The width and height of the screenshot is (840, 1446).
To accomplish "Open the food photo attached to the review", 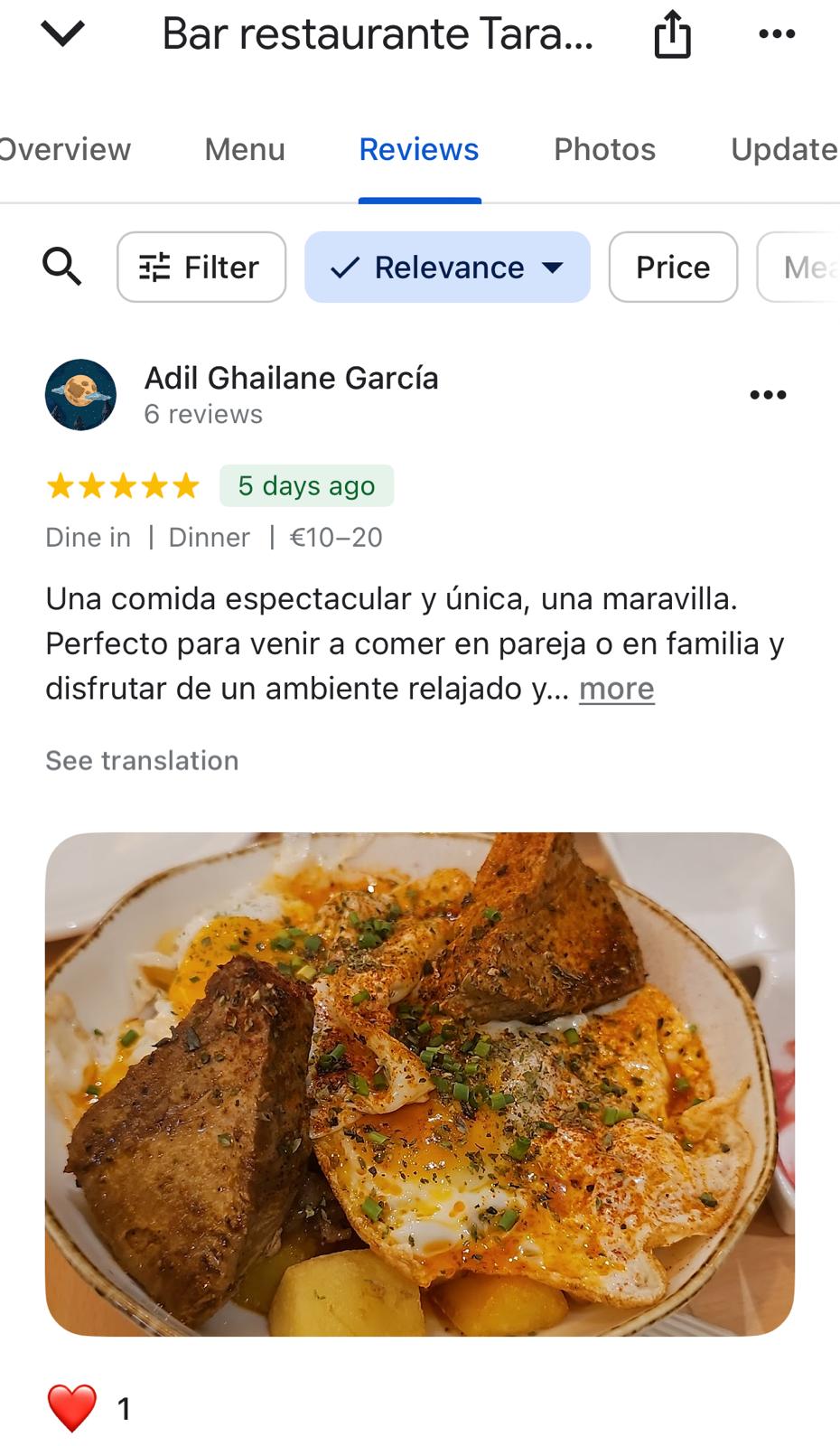I will coord(420,1084).
